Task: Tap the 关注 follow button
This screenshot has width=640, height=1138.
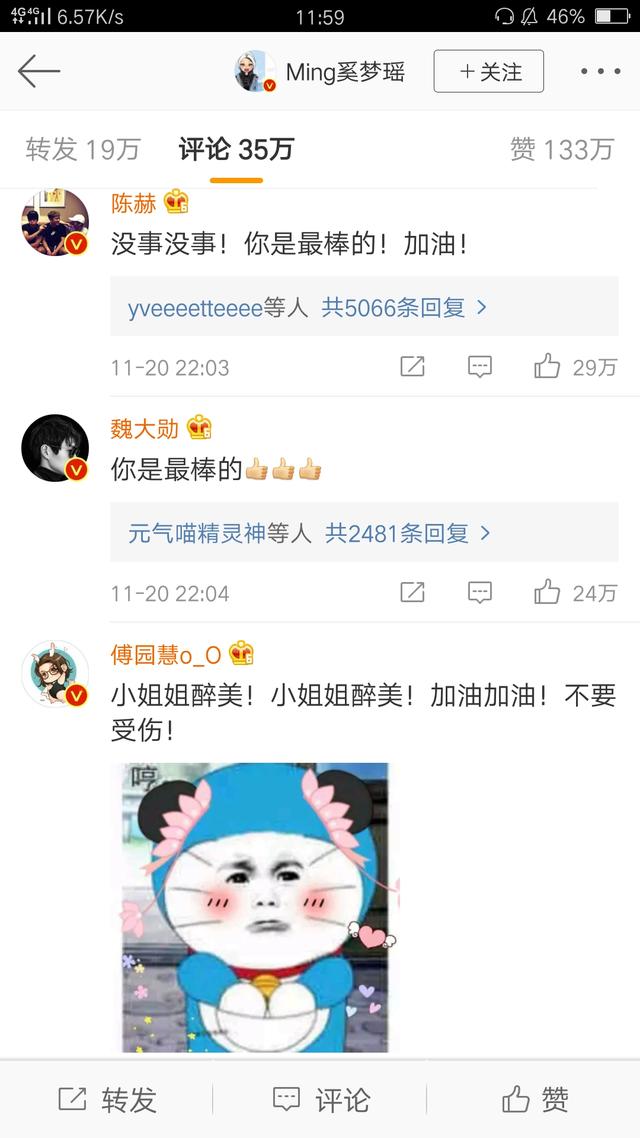Action: point(489,72)
